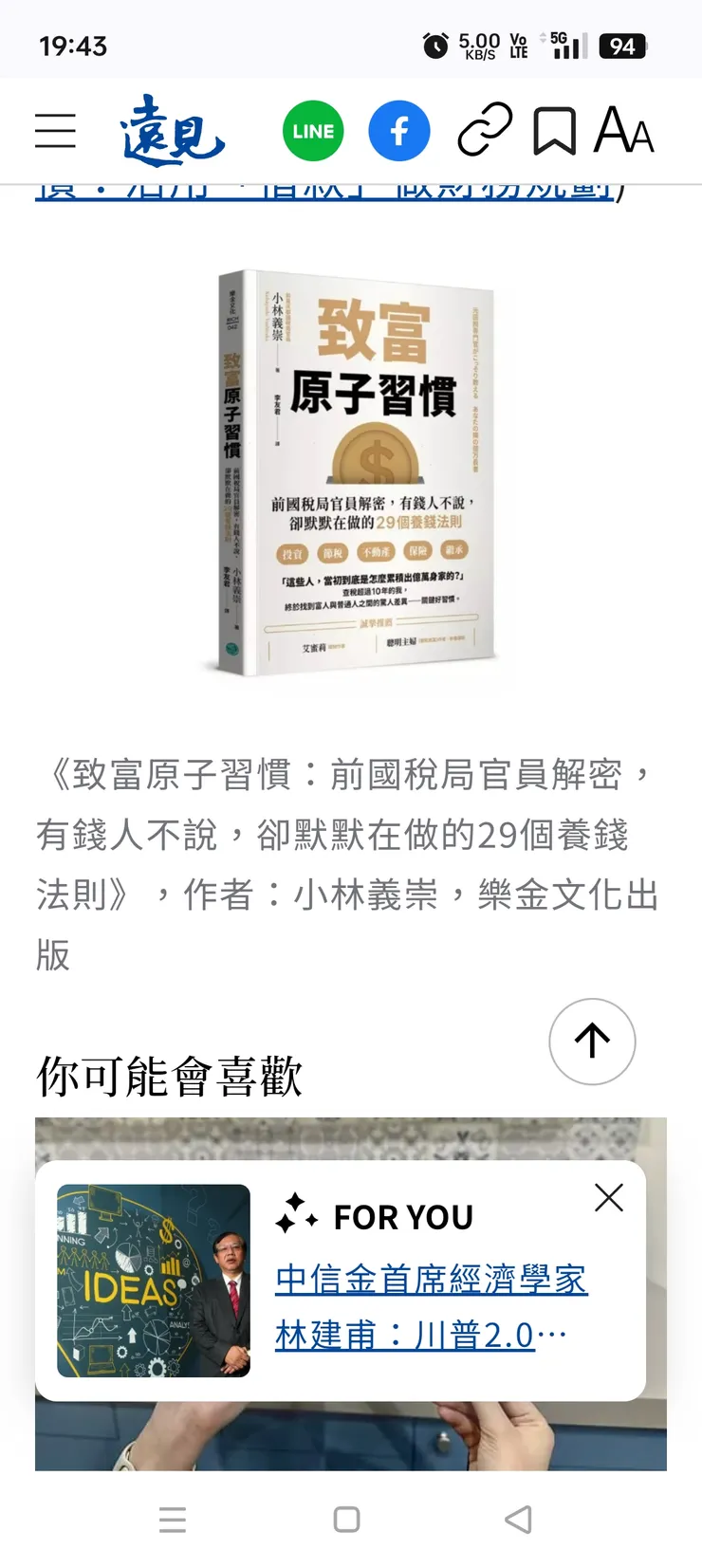Tap the 致富原子習慣 book cover image

(351, 470)
